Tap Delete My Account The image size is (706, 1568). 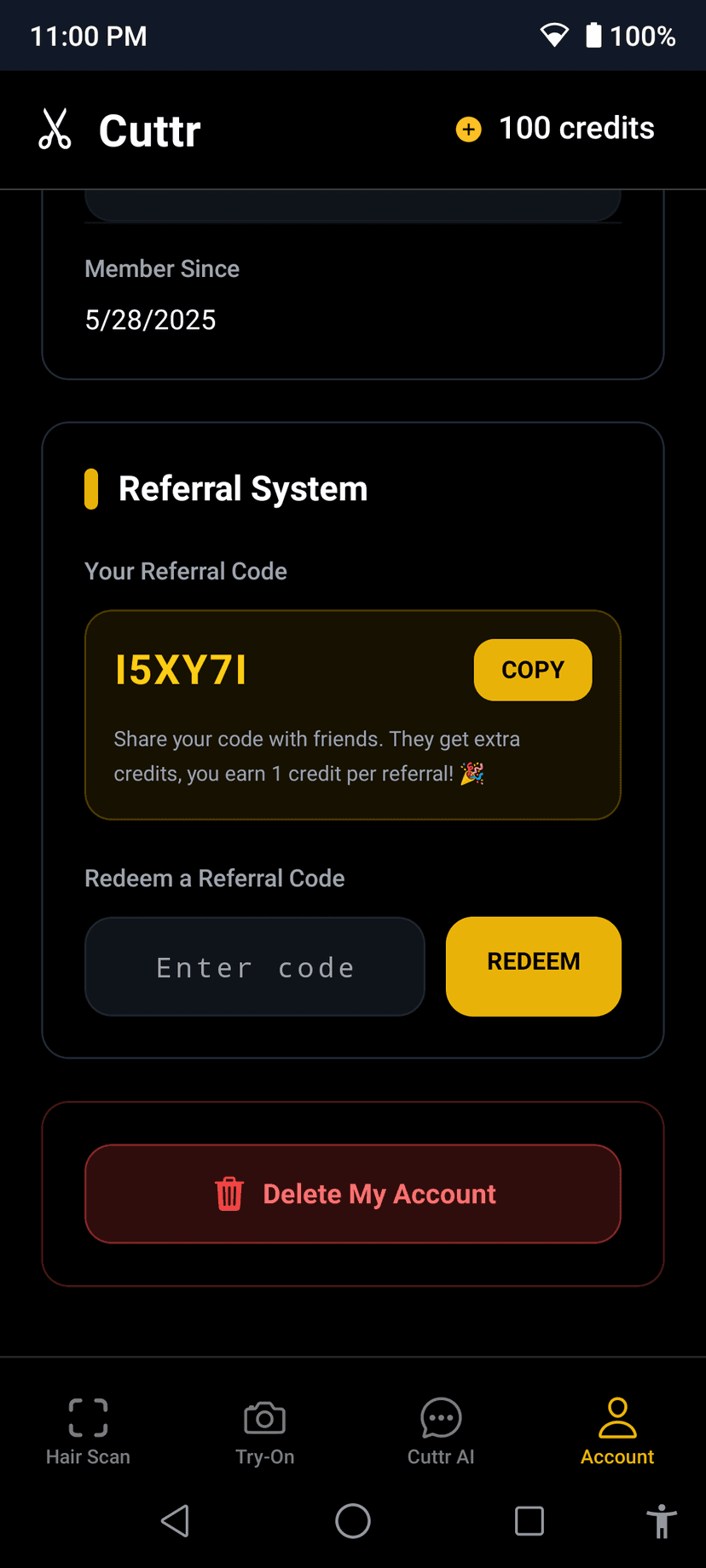tap(353, 1193)
